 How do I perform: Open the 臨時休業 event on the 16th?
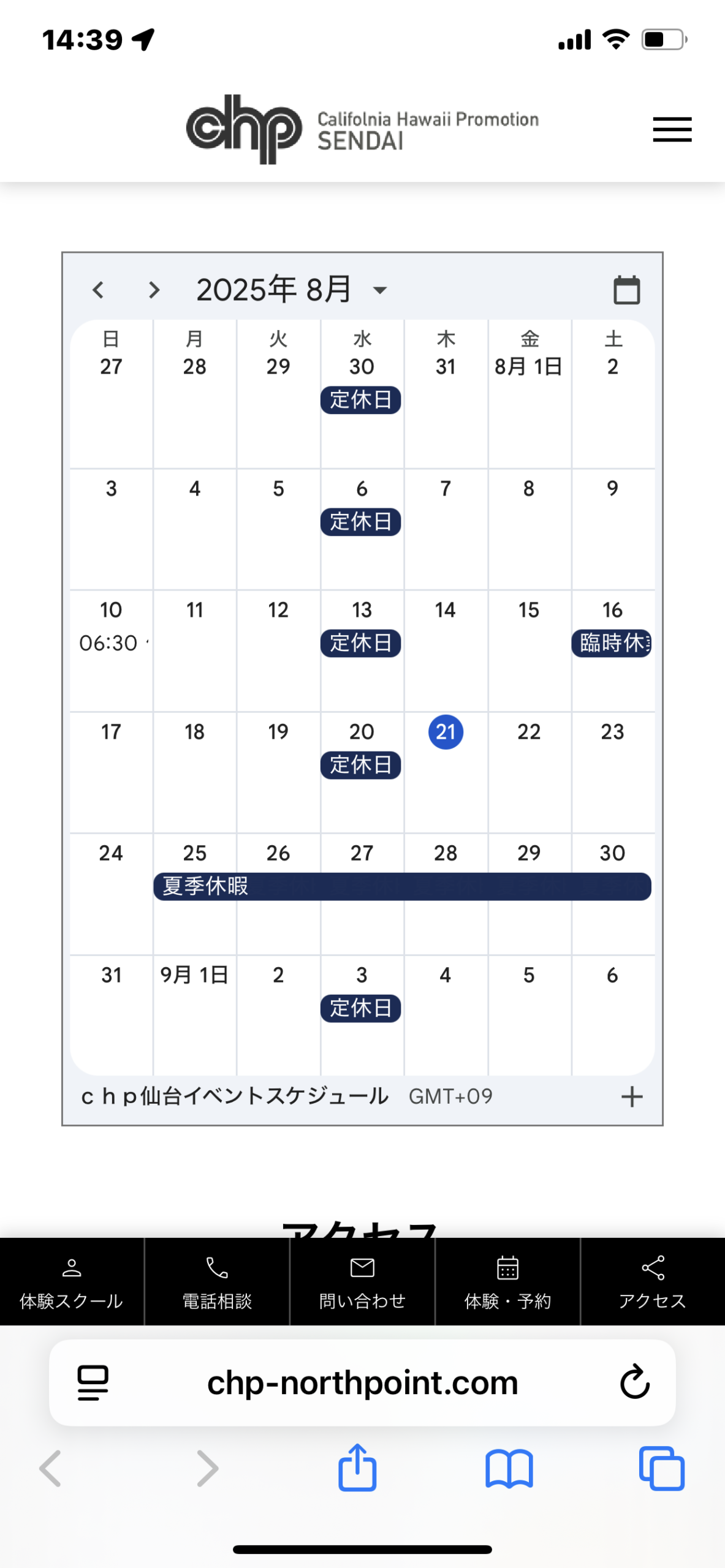(612, 643)
